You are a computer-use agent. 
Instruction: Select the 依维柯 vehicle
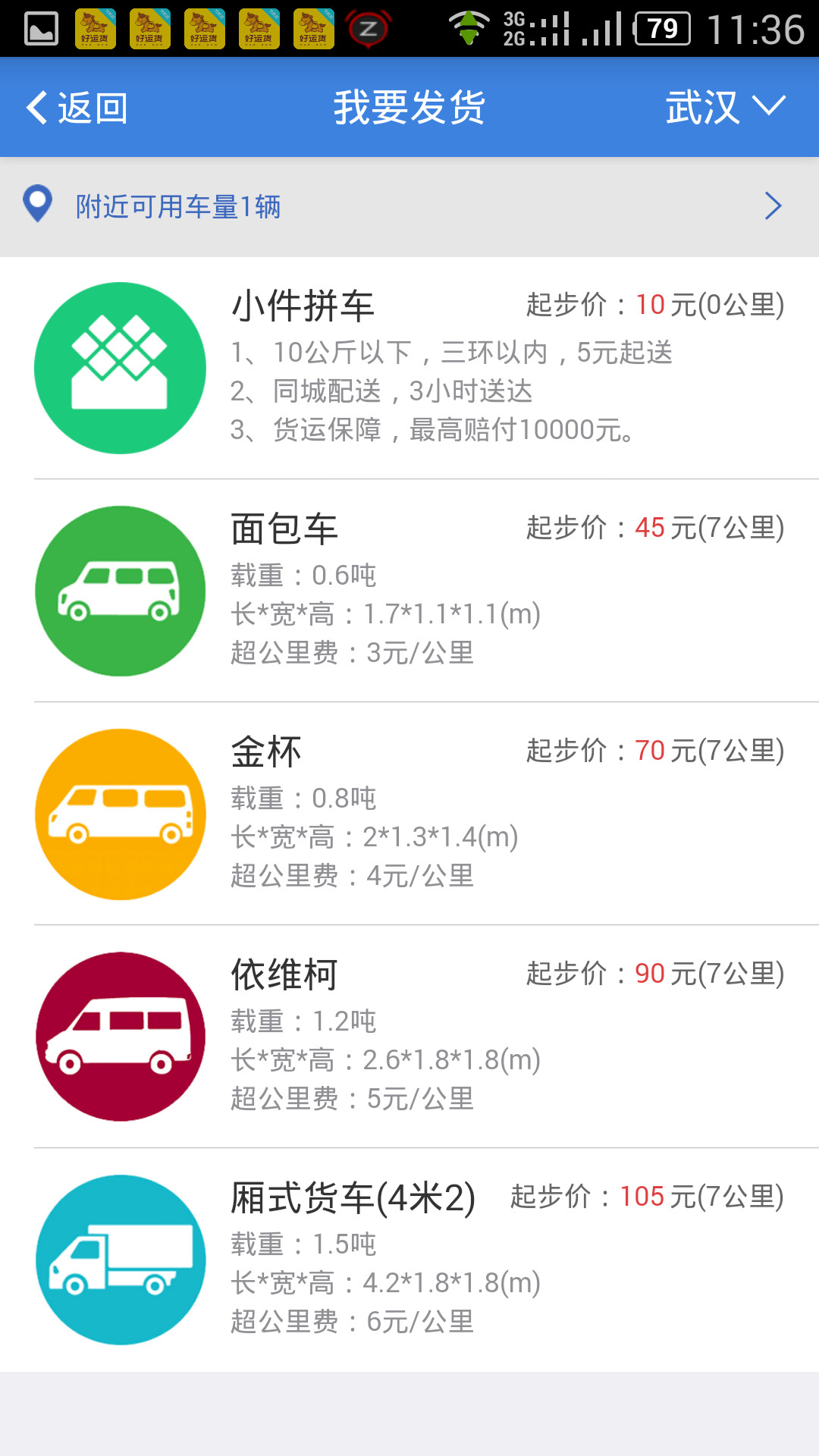tap(409, 1037)
